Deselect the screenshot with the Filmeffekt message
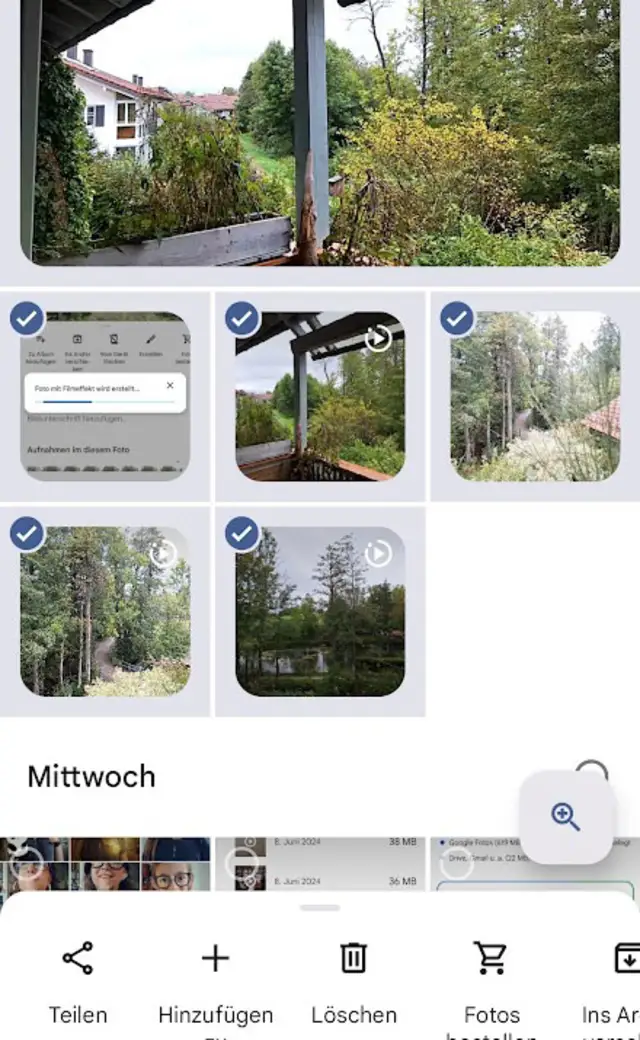 coord(27,319)
